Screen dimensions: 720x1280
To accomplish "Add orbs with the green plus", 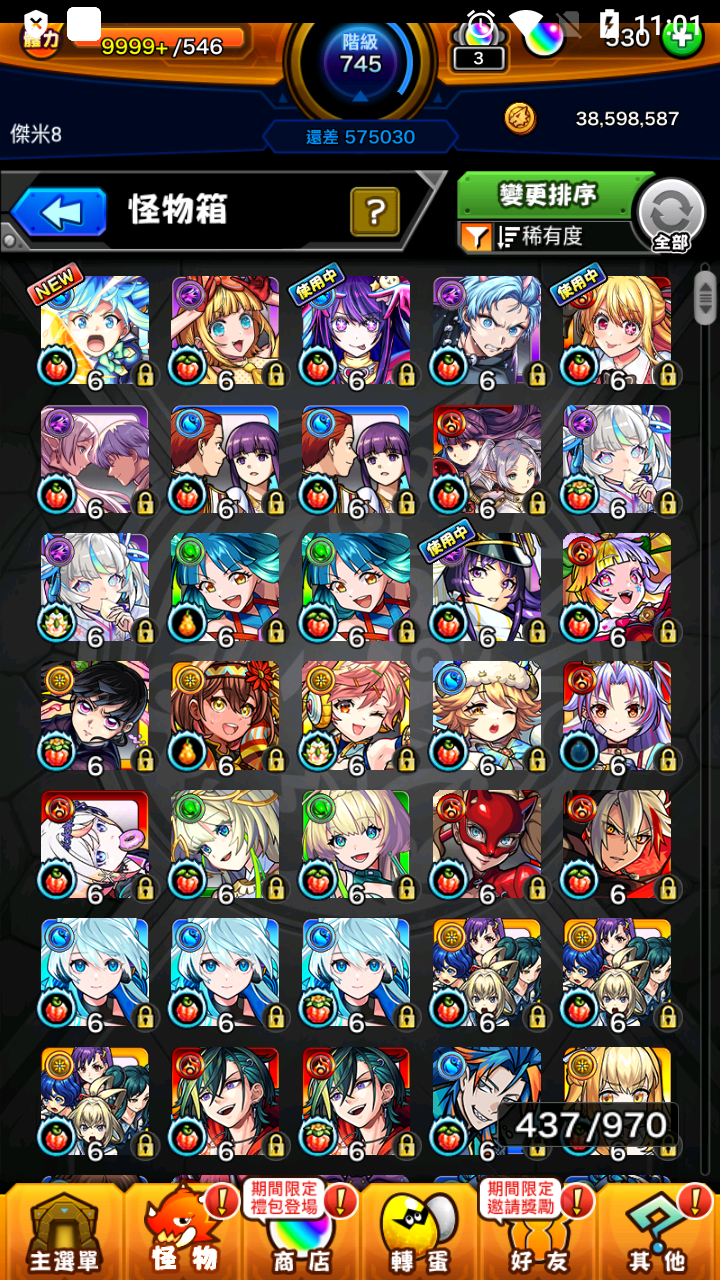I will point(684,37).
